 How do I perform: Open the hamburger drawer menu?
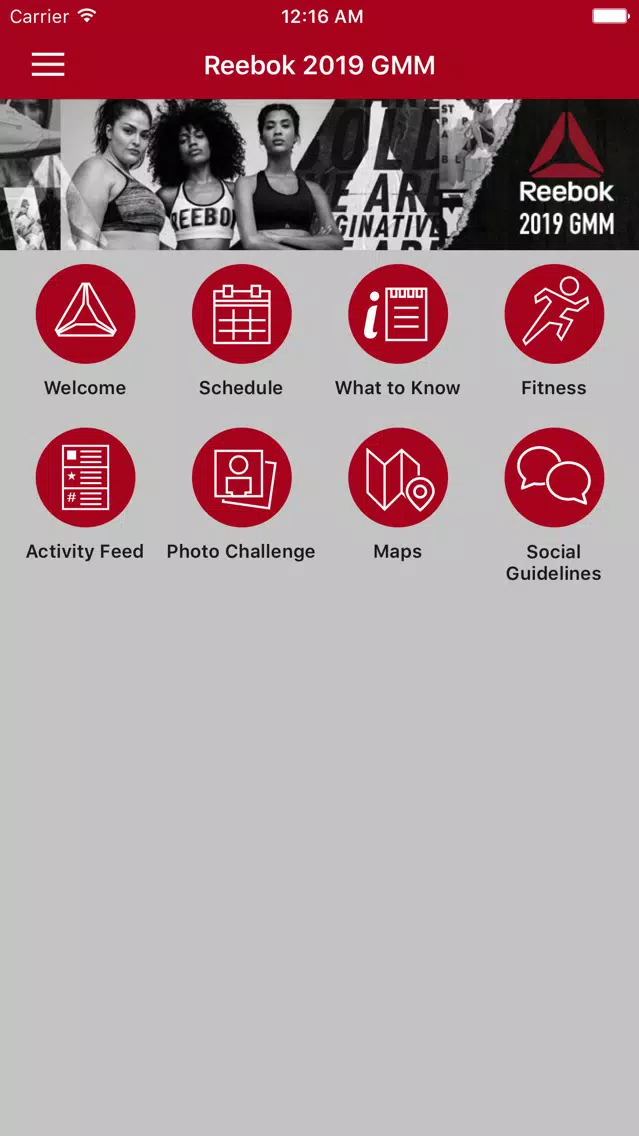(x=48, y=65)
